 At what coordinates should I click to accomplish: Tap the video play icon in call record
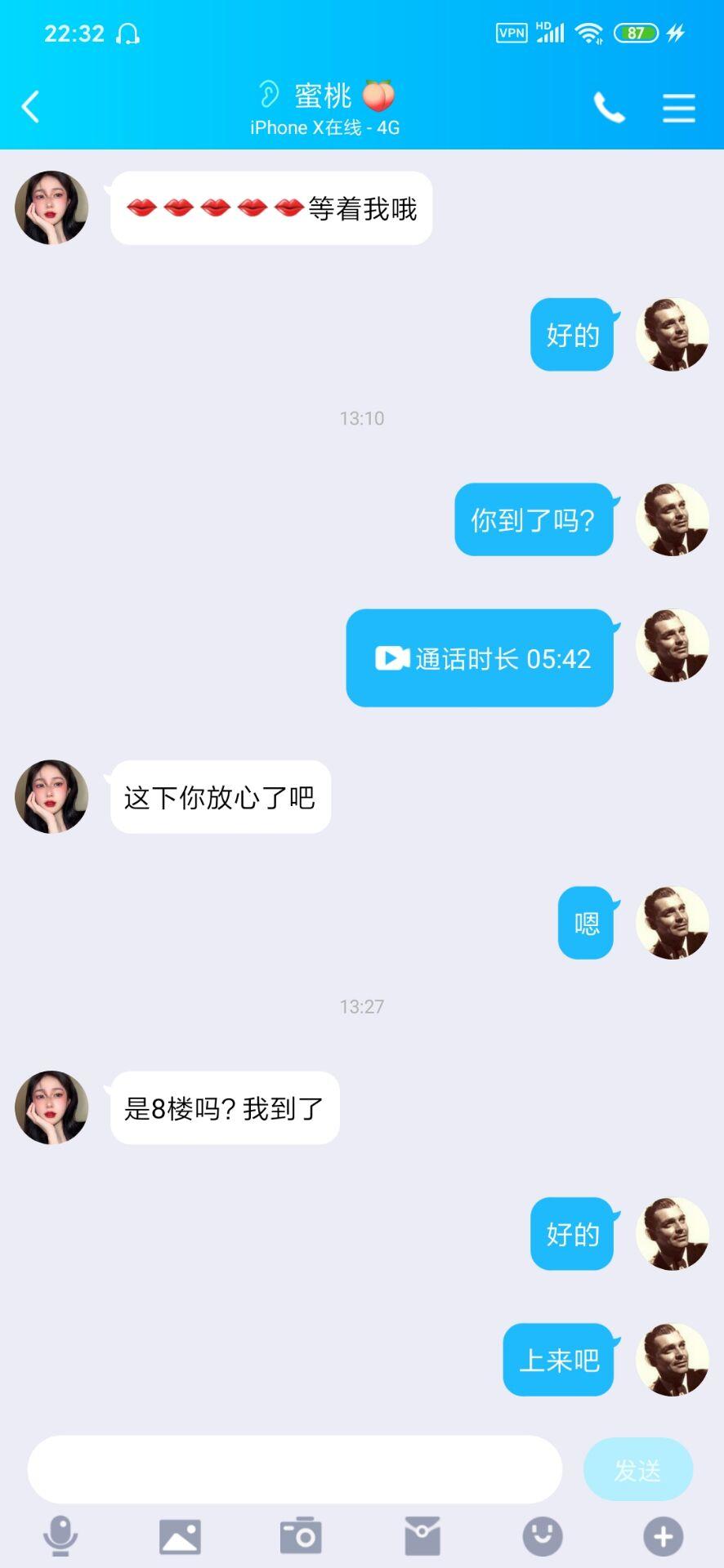(391, 658)
